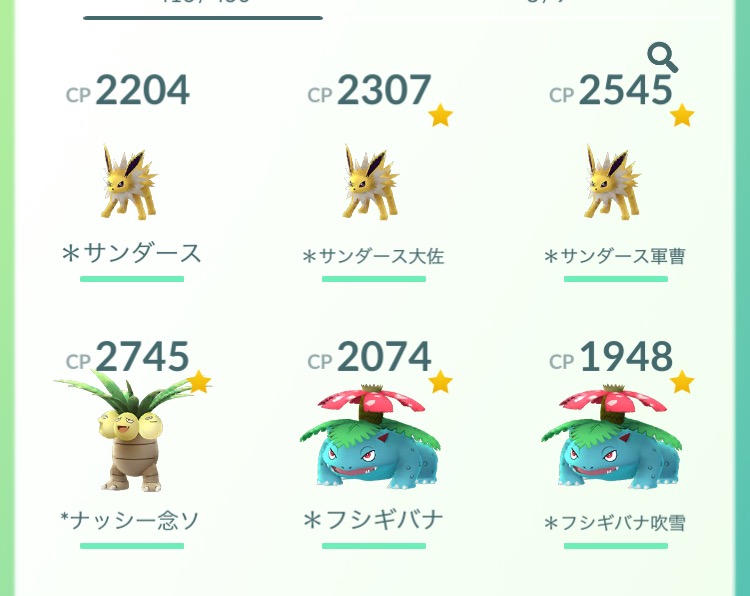This screenshot has height=596, width=750.
Task: Open the Pokémon search magnifier
Action: (x=662, y=58)
